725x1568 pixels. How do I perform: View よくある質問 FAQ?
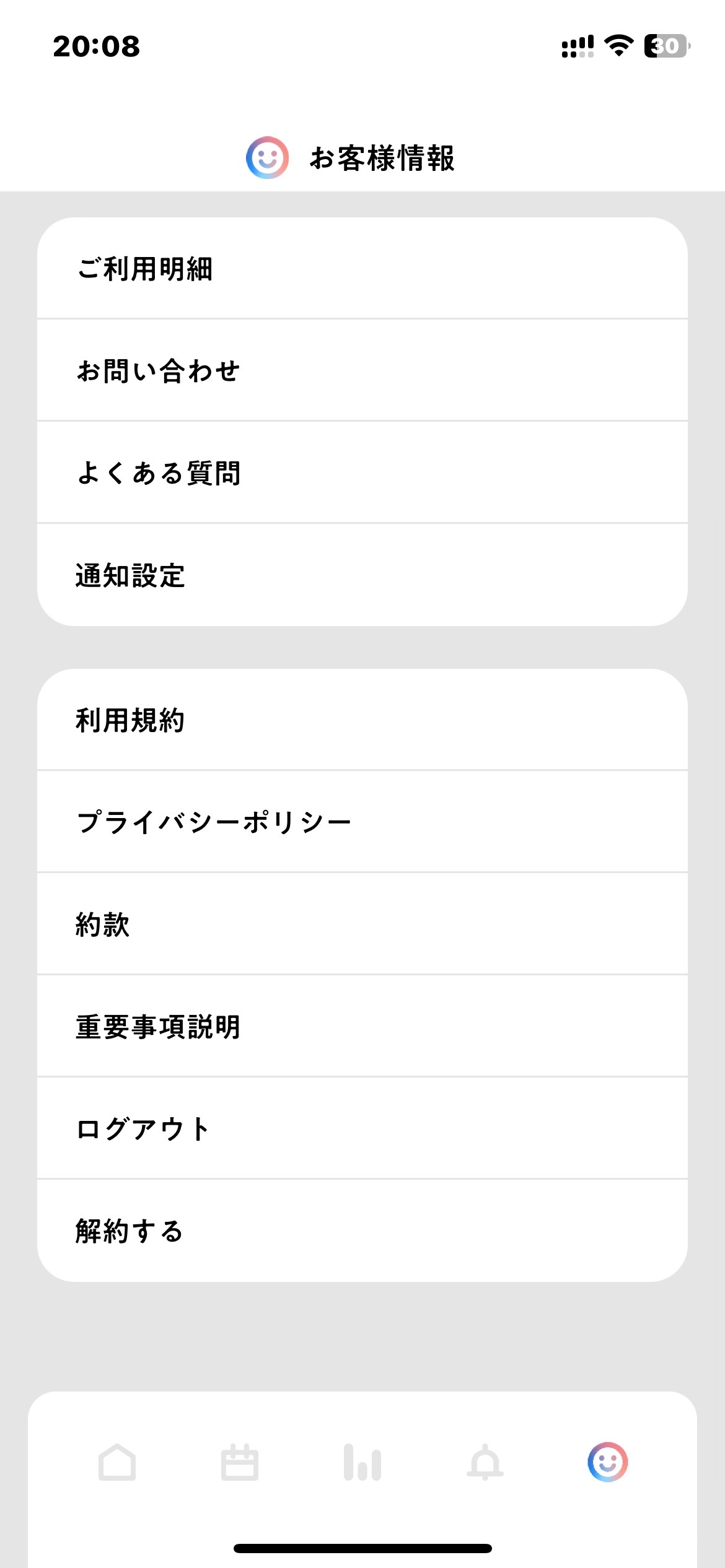click(x=362, y=473)
